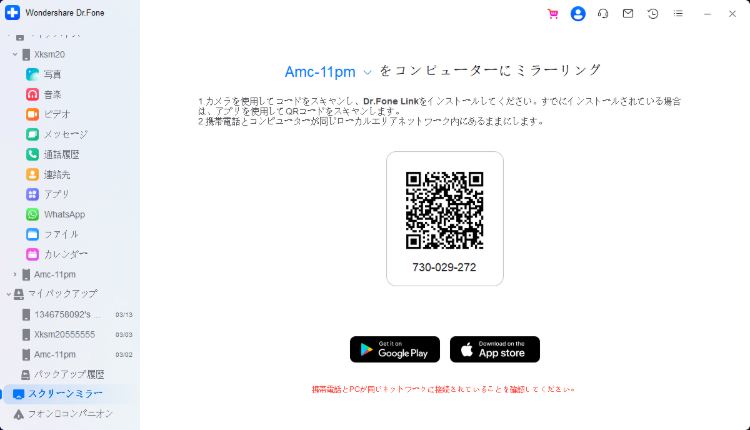This screenshot has height=430, width=750.
Task: Open WhatsApp in the sidebar
Action: tap(64, 214)
